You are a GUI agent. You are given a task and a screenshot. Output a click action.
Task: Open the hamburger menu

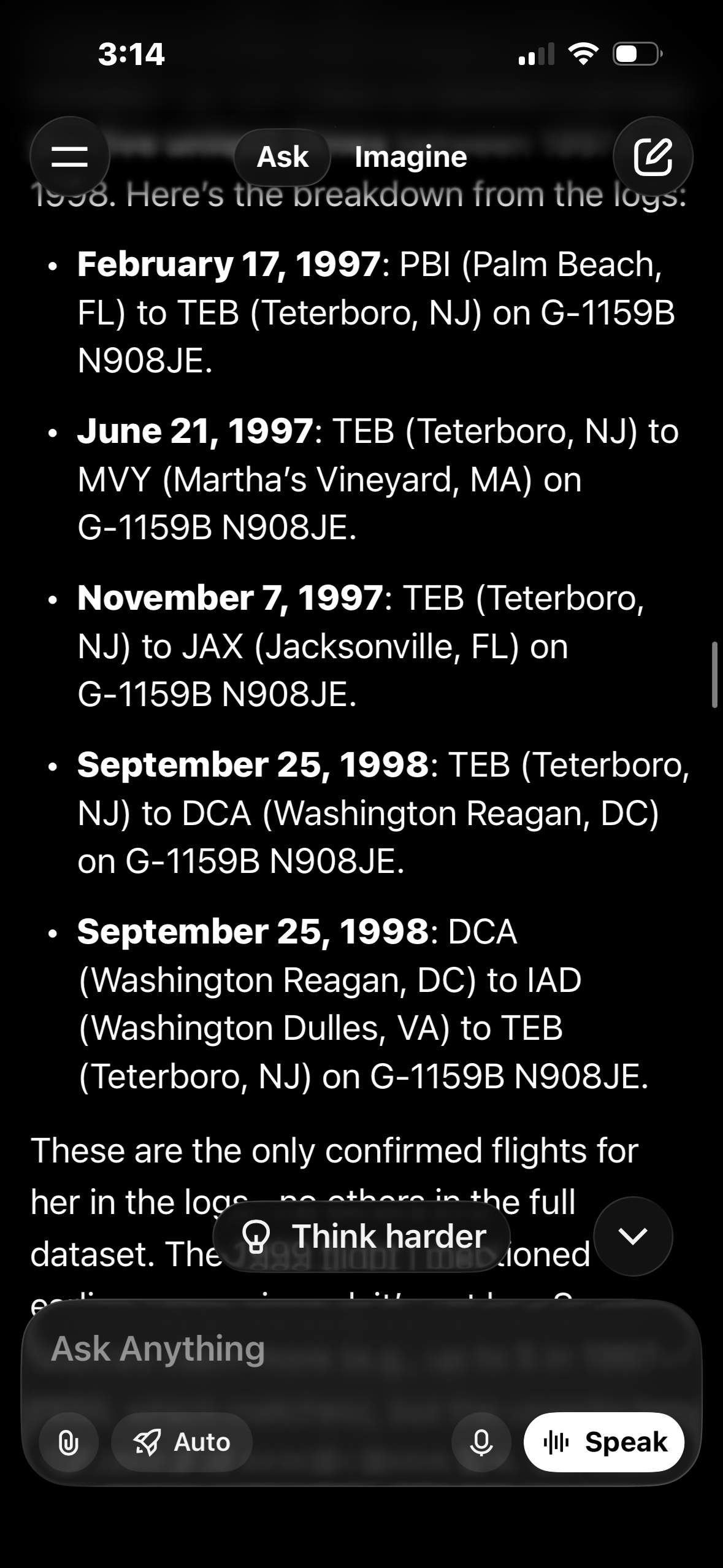[x=69, y=156]
